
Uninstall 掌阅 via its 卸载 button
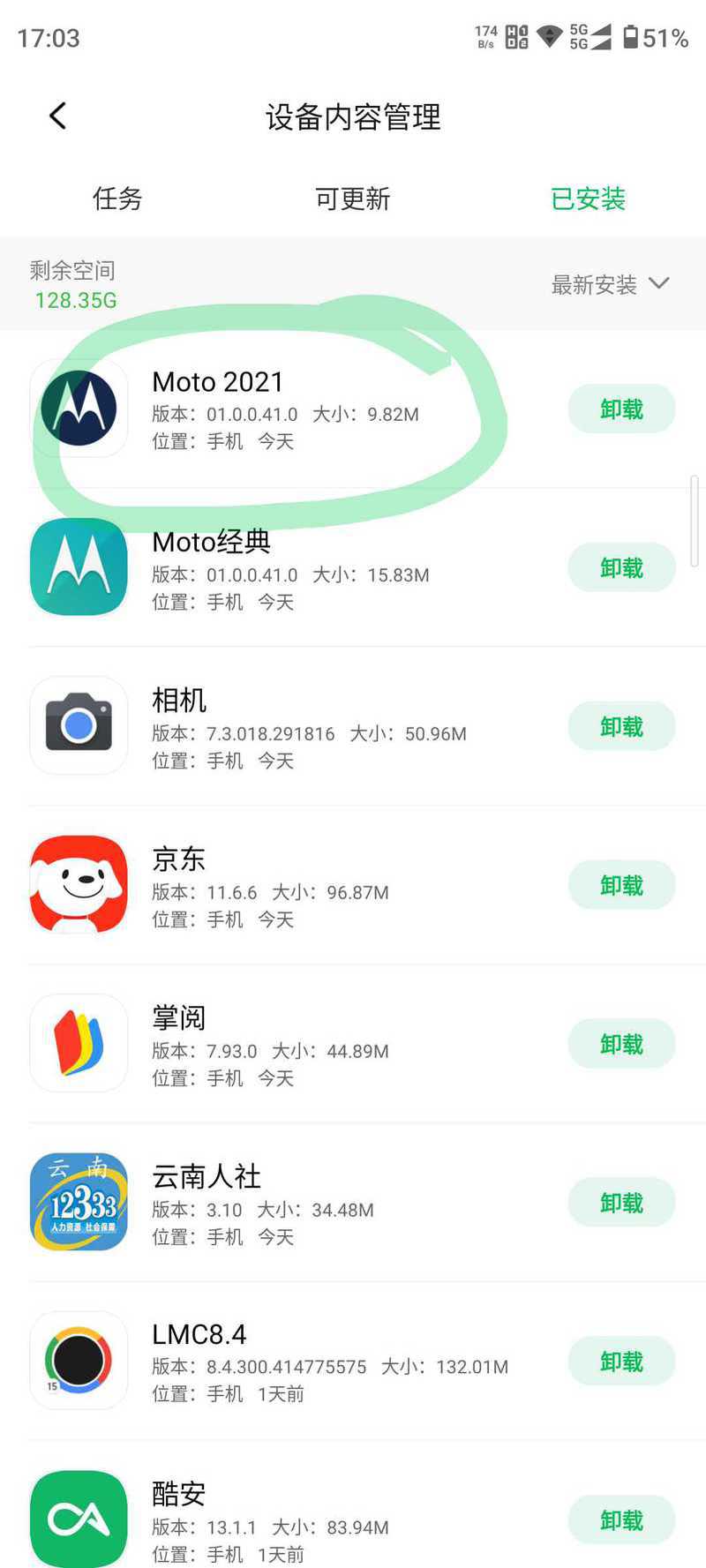click(x=621, y=1045)
